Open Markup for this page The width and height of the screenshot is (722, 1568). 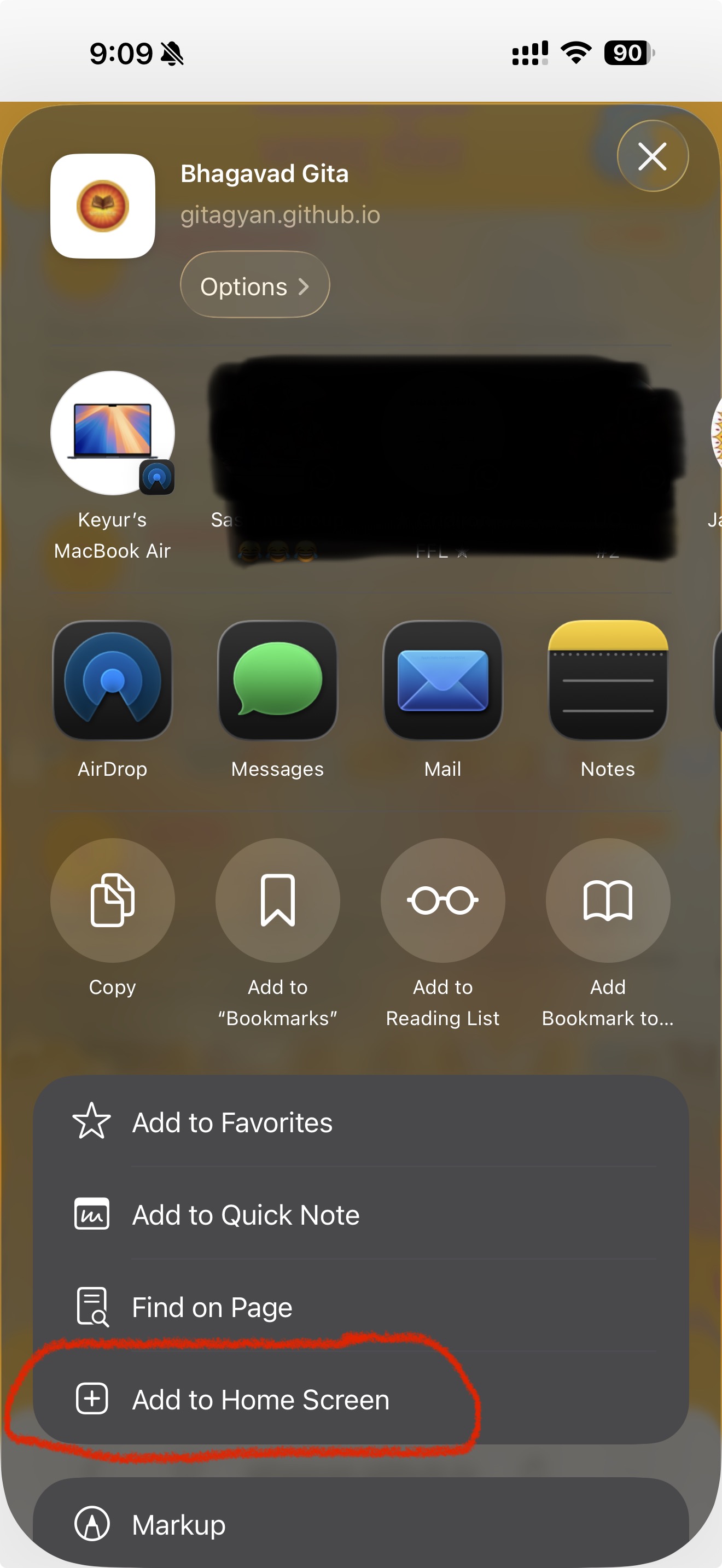click(360, 1524)
